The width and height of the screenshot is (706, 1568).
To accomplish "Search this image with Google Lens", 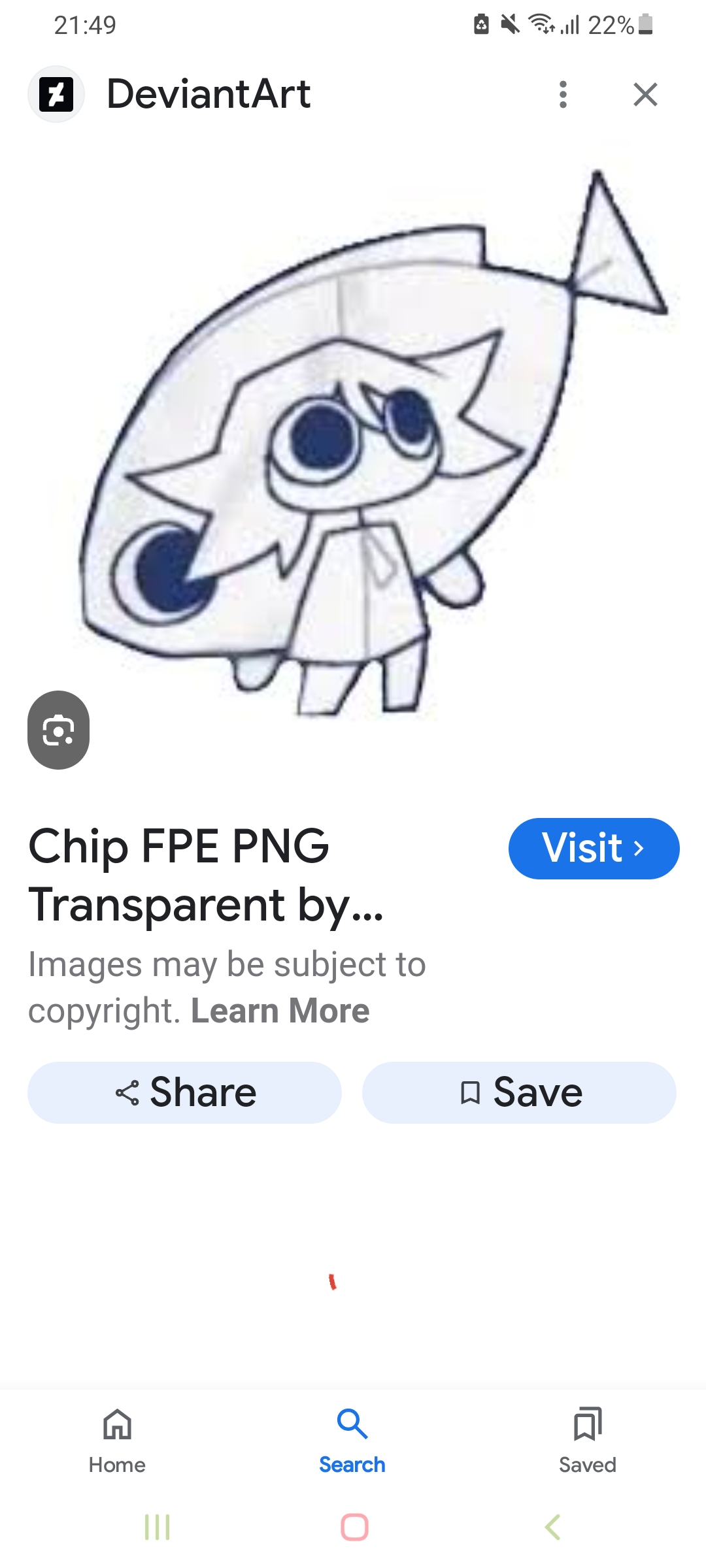I will tap(59, 730).
